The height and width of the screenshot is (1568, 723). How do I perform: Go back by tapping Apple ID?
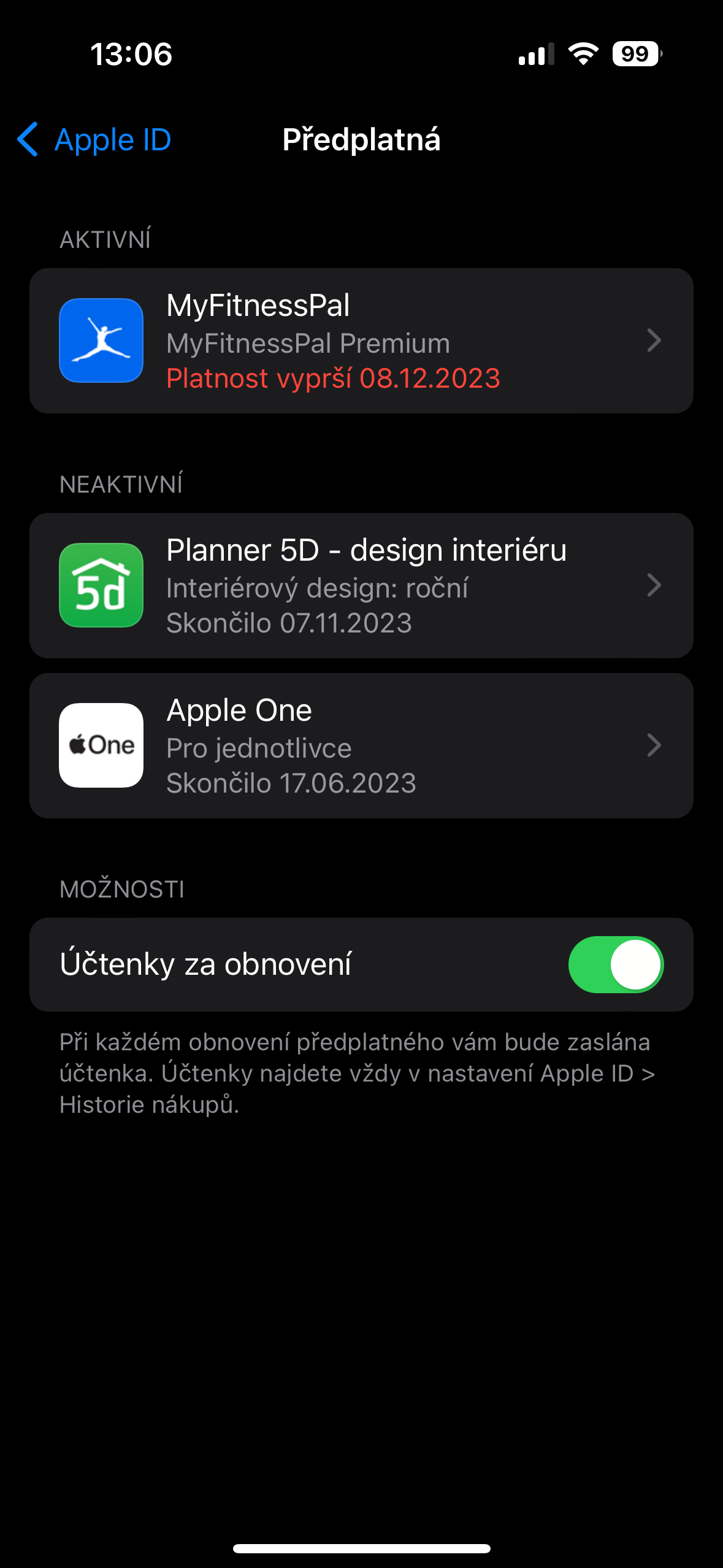pos(113,139)
